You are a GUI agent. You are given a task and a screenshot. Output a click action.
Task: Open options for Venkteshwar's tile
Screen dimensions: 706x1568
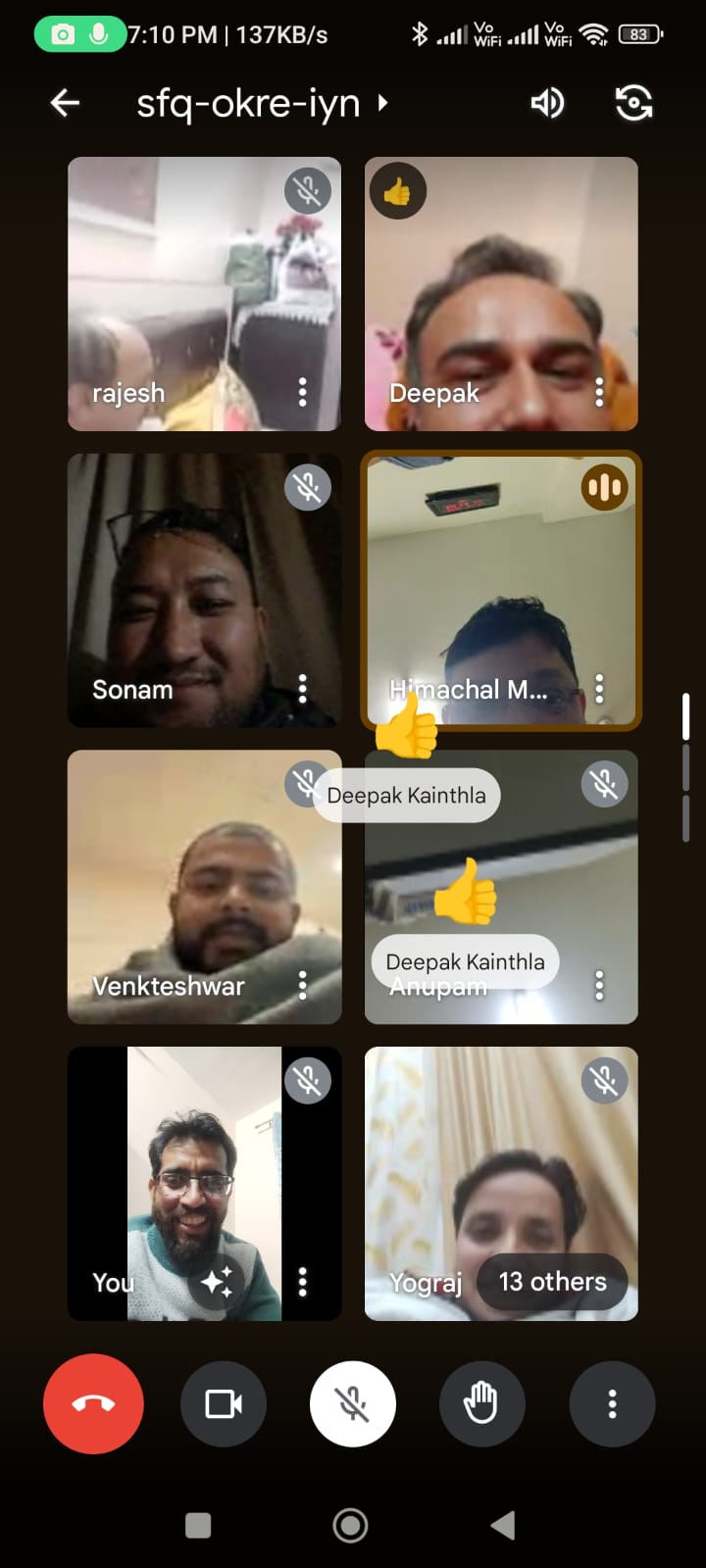click(x=302, y=985)
